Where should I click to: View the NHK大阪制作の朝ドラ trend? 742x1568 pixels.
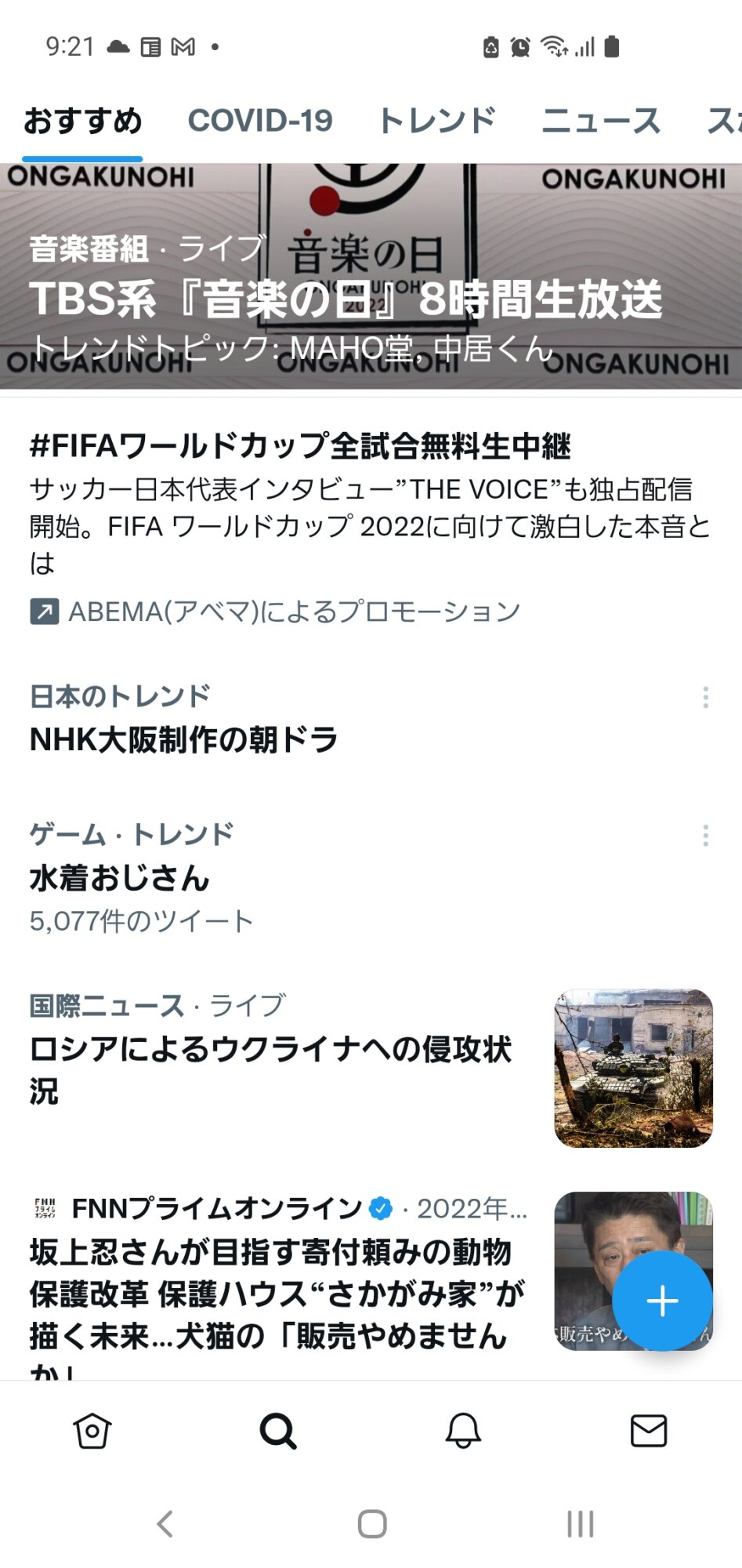(184, 739)
